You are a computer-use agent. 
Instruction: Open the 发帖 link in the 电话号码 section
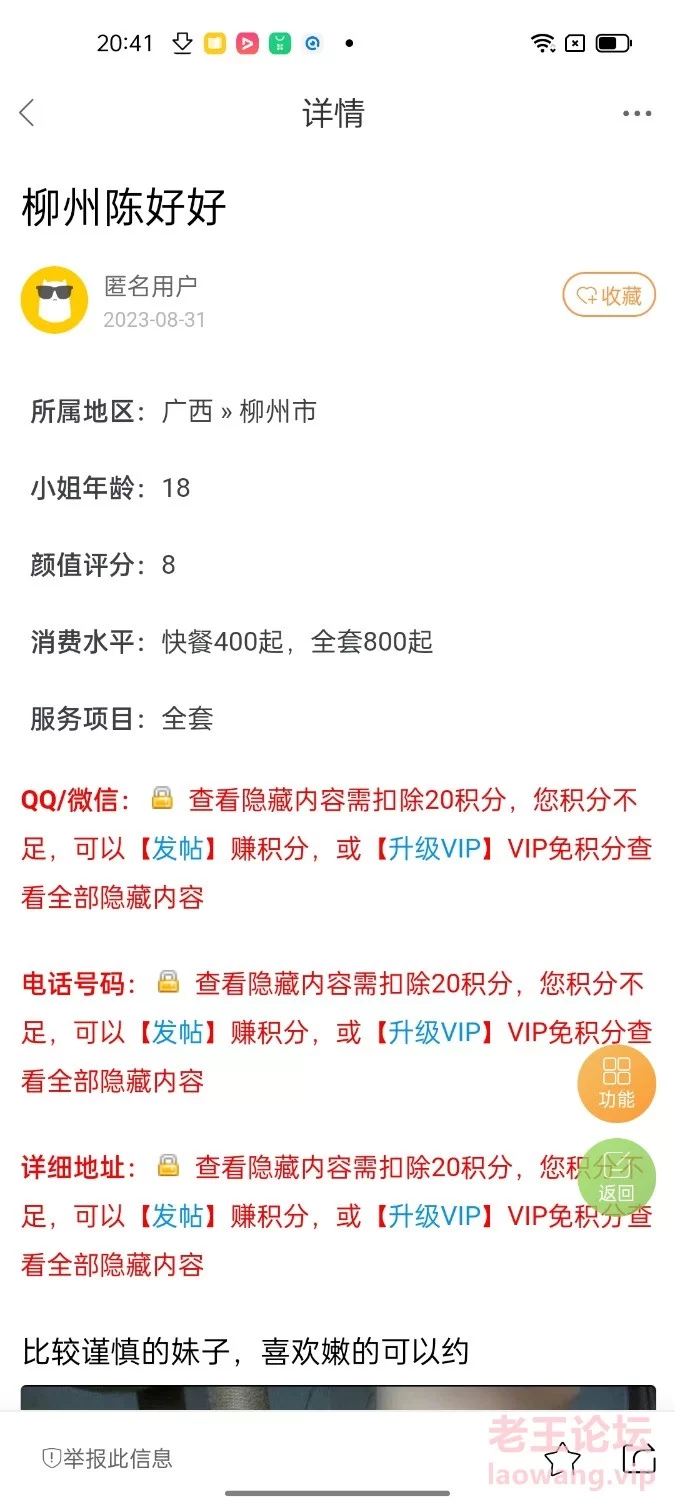pos(177,1032)
